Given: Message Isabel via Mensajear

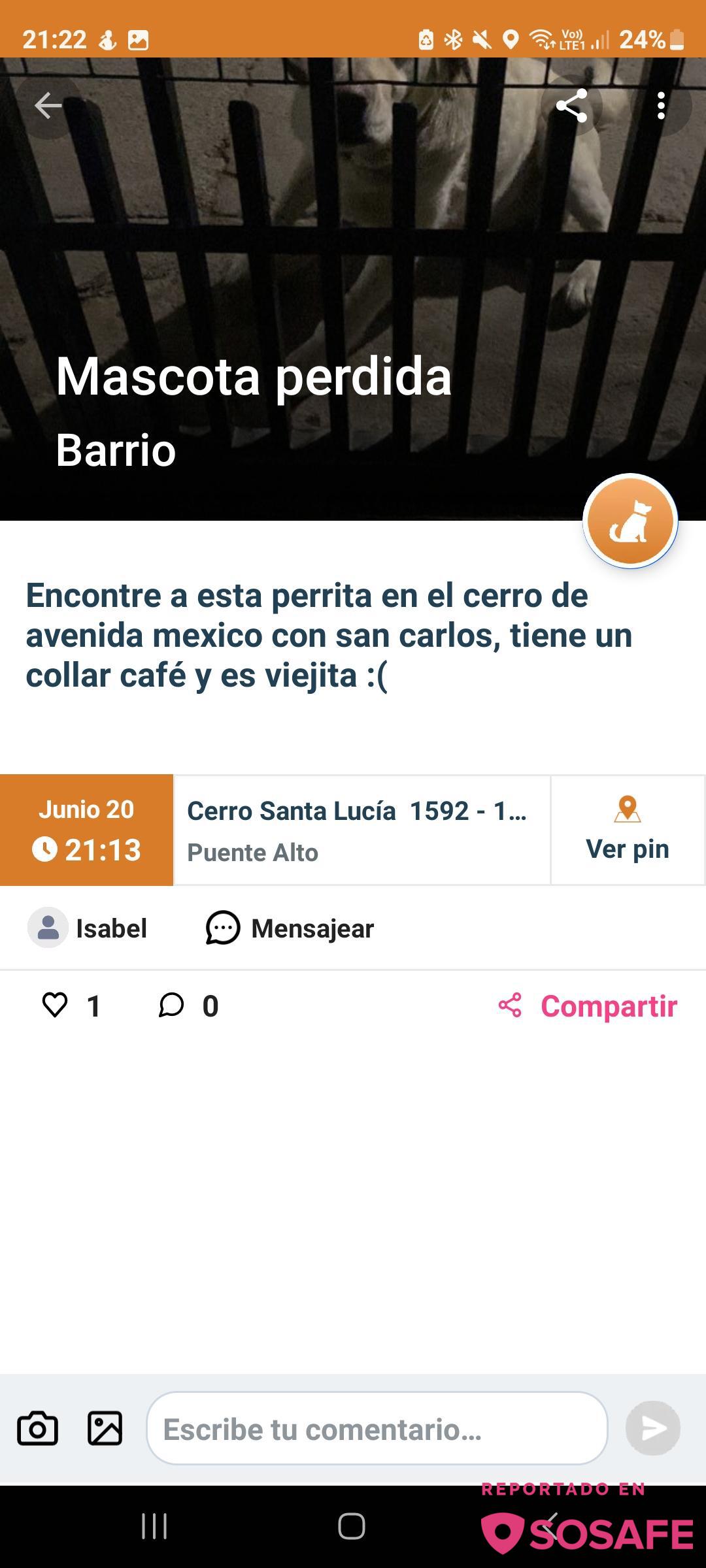Looking at the screenshot, I should [x=290, y=928].
